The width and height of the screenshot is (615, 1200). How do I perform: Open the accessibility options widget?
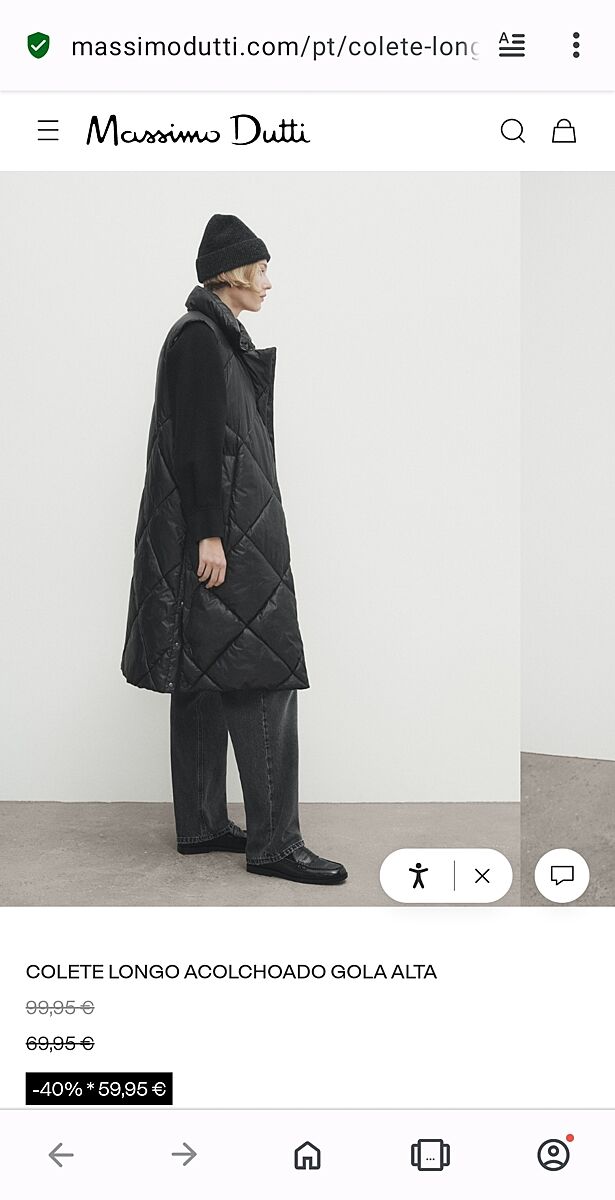[x=418, y=876]
